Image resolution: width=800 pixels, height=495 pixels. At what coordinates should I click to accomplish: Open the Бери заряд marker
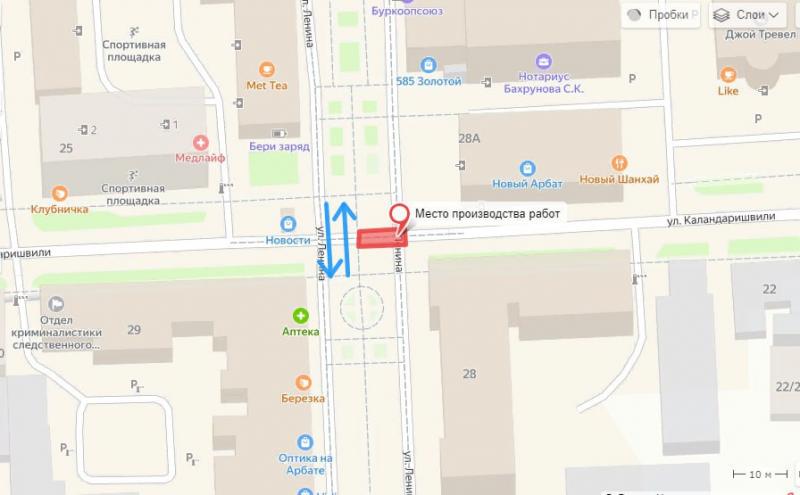(x=281, y=132)
